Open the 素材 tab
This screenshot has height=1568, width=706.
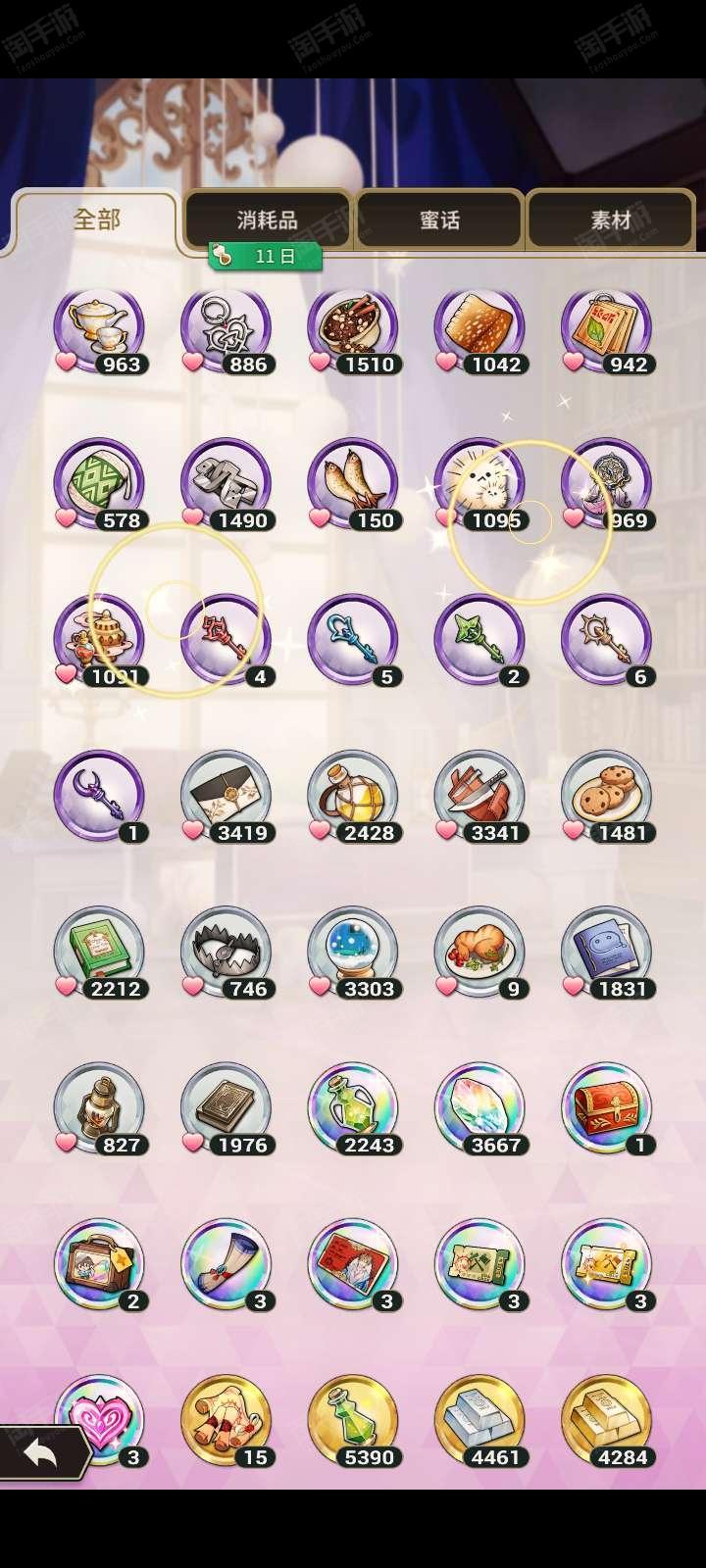611,220
